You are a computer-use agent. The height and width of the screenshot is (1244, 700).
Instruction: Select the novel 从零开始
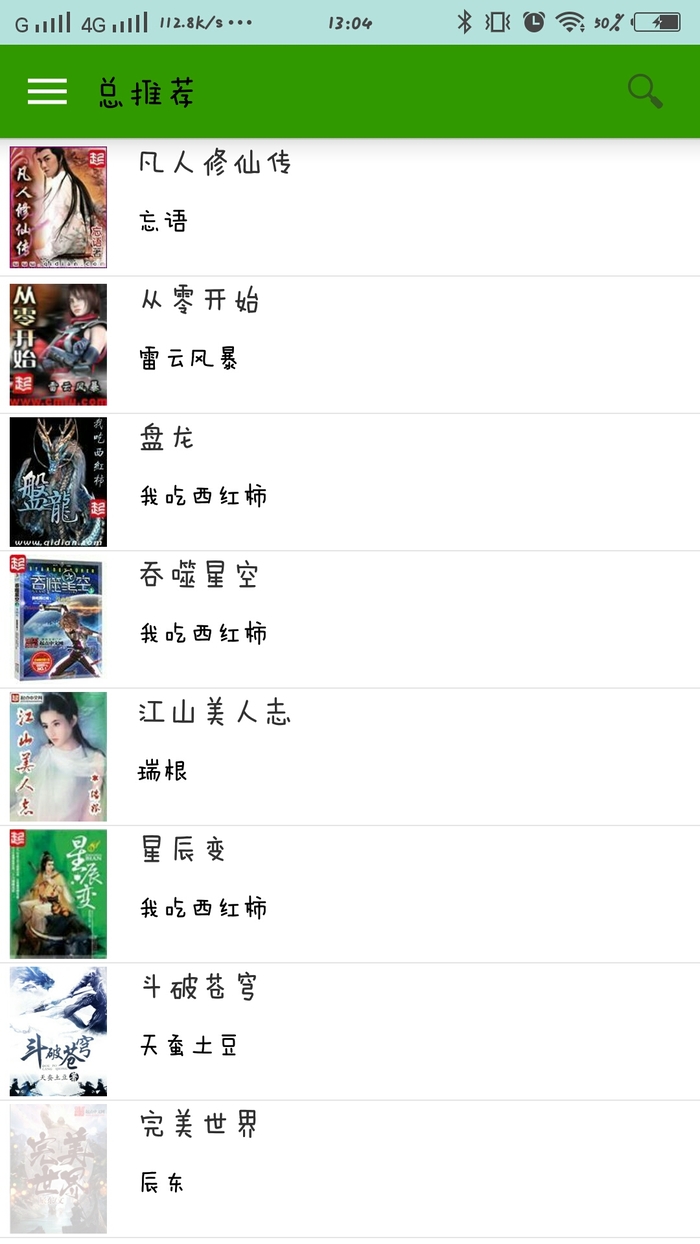coord(199,300)
